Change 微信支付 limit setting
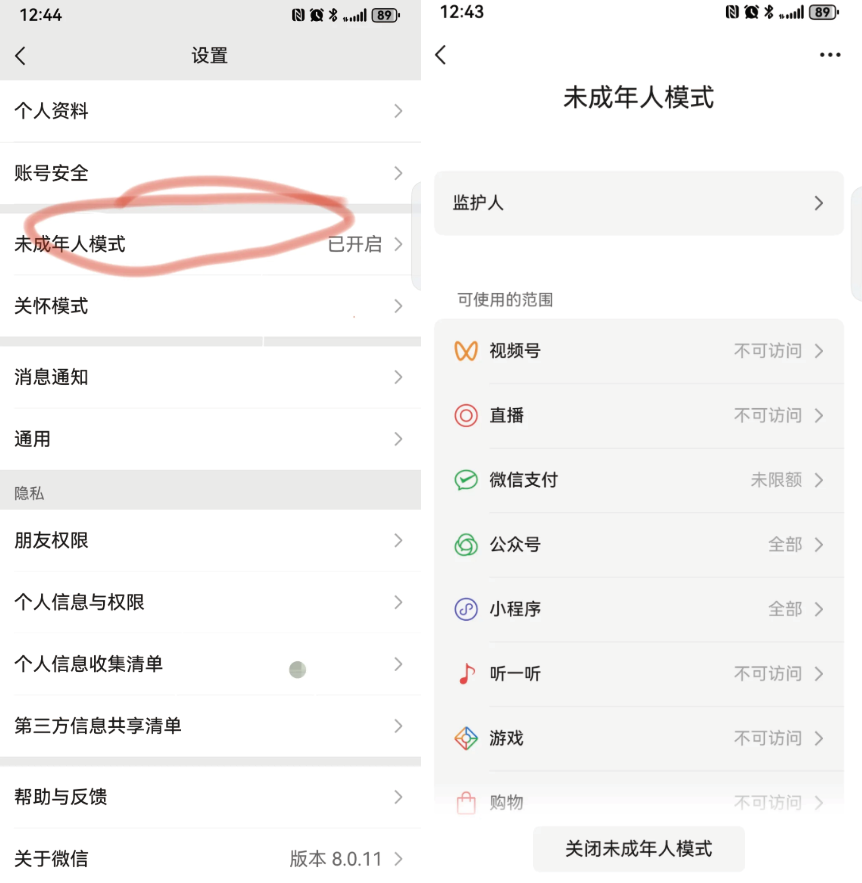This screenshot has width=862, height=883. point(638,480)
